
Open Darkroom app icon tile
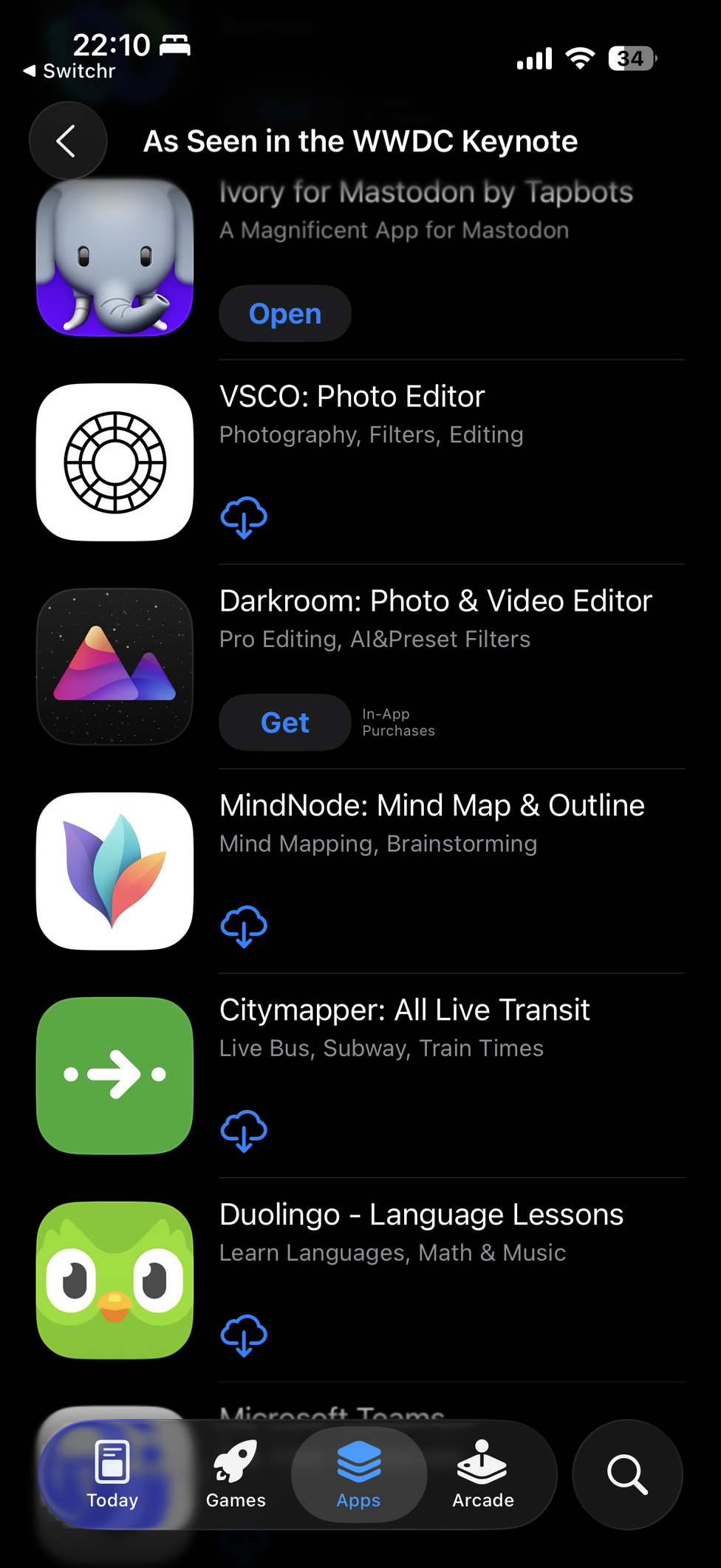115,666
